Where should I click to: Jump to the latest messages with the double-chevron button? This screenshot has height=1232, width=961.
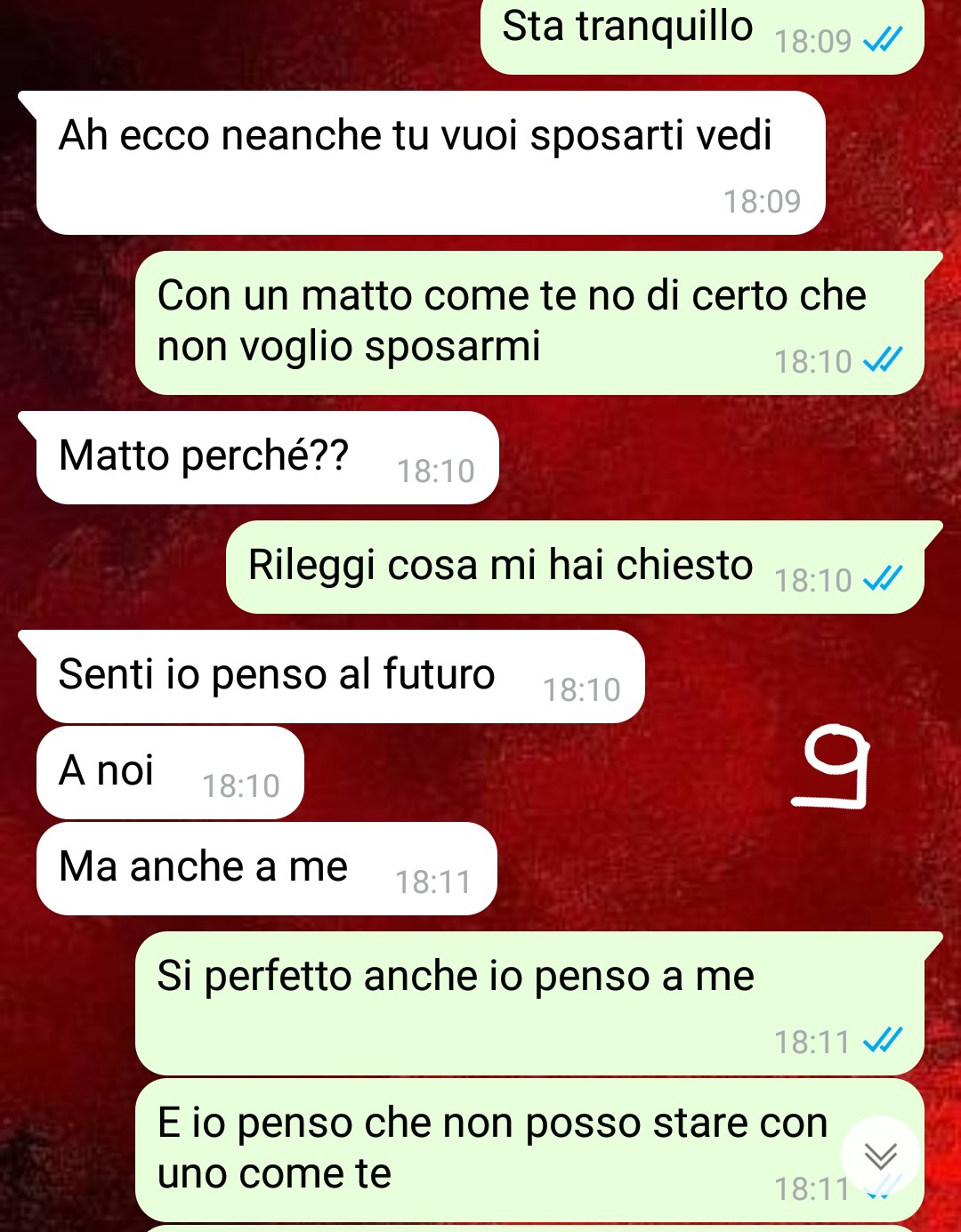(x=880, y=1155)
